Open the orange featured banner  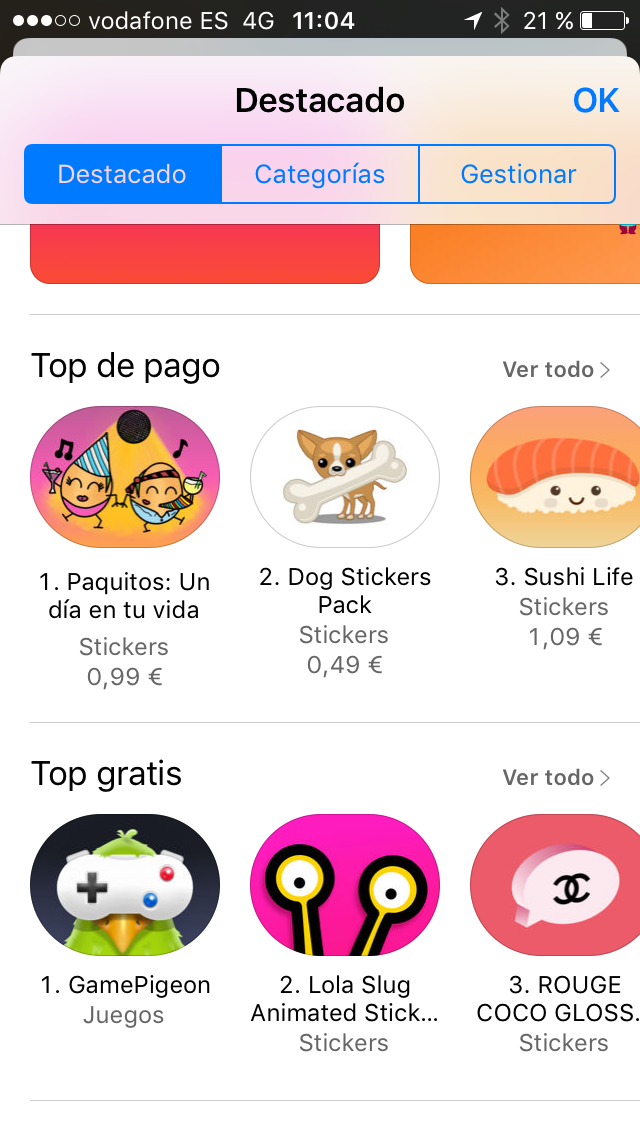(x=525, y=254)
